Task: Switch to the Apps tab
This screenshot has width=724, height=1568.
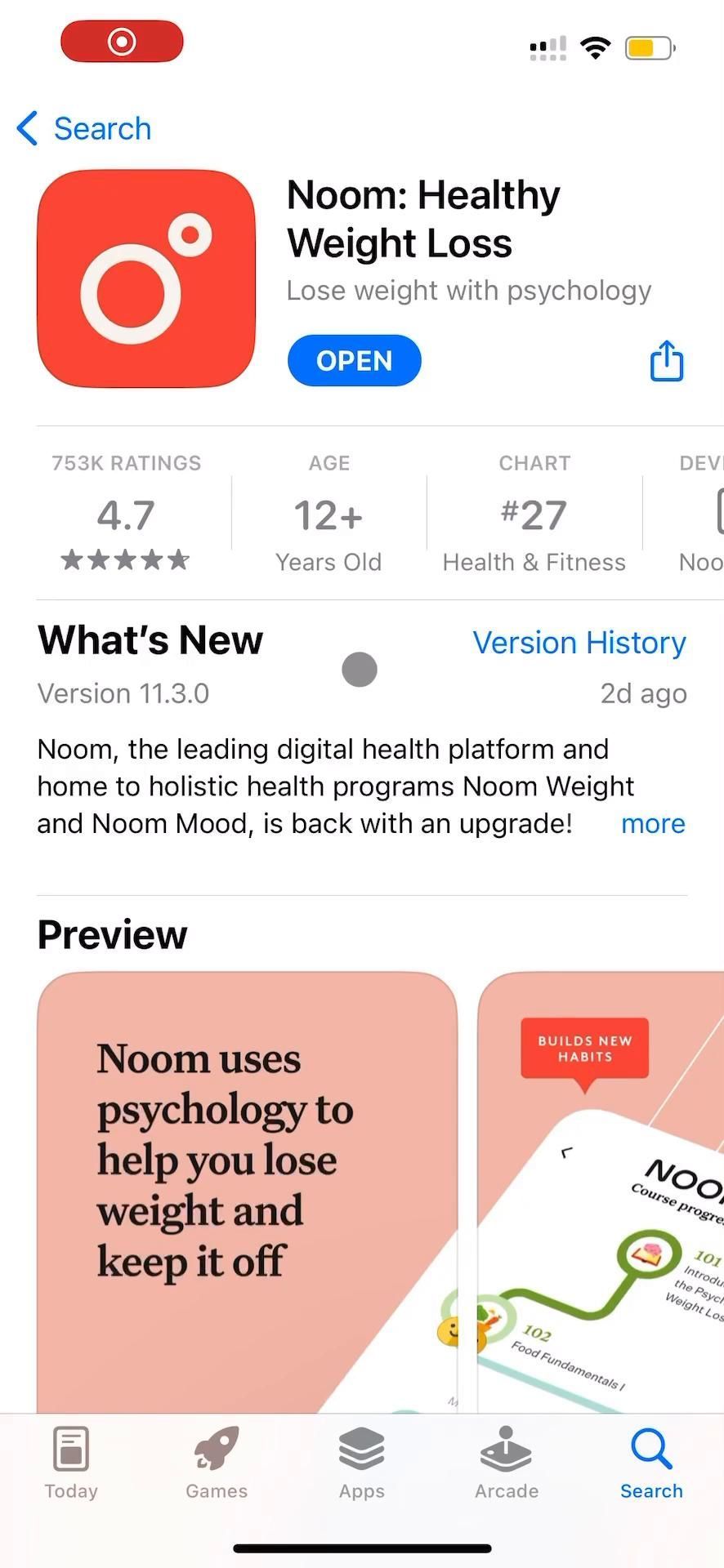Action: click(361, 1463)
